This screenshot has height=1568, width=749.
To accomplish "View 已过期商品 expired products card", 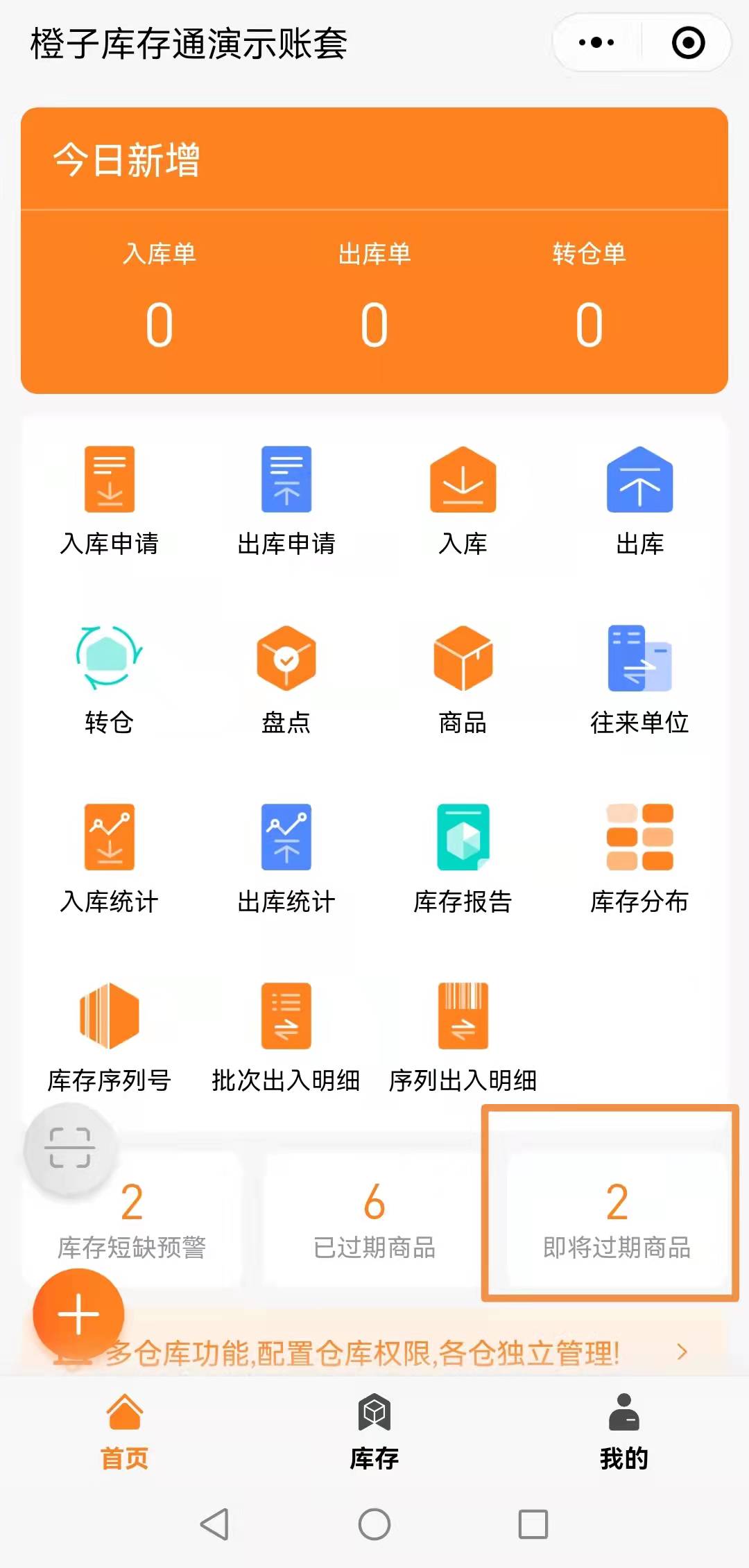I will (x=374, y=1218).
